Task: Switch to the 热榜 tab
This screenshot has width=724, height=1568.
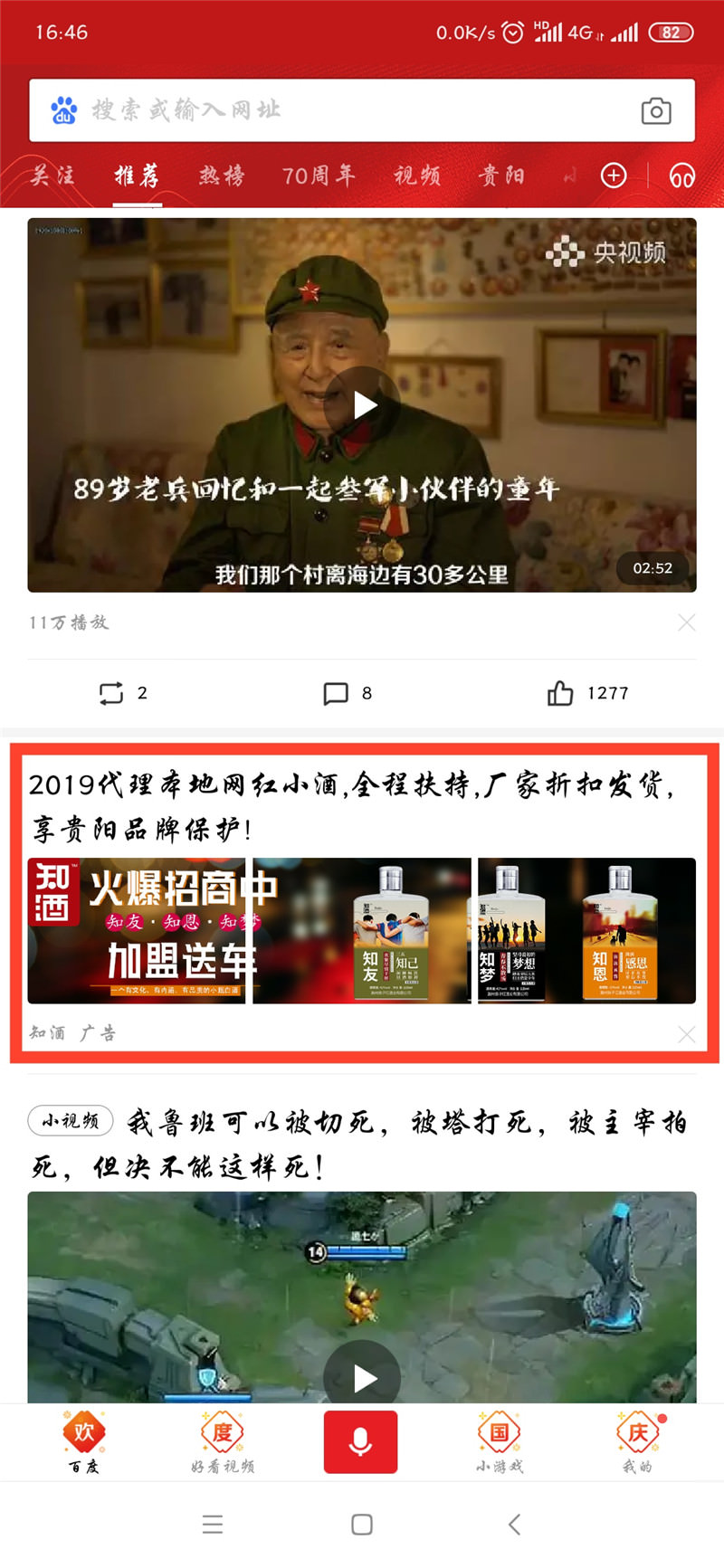Action: [222, 176]
